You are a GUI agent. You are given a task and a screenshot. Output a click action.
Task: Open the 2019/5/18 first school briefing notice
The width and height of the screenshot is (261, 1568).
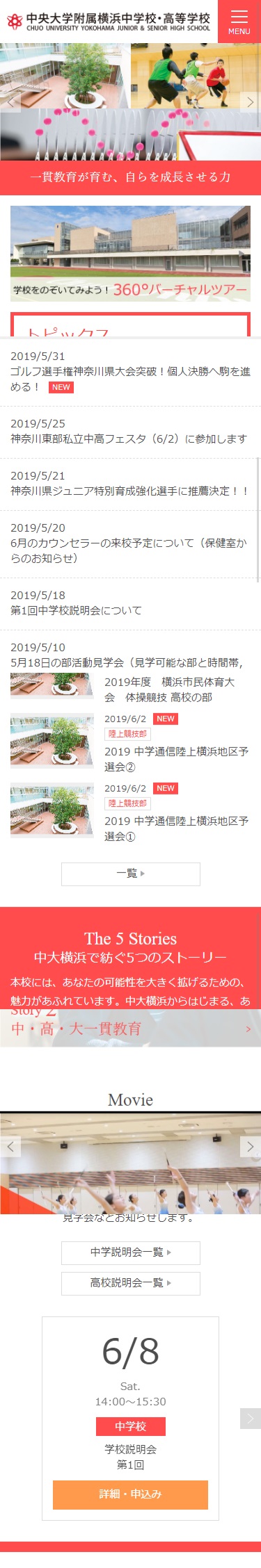tap(130, 603)
